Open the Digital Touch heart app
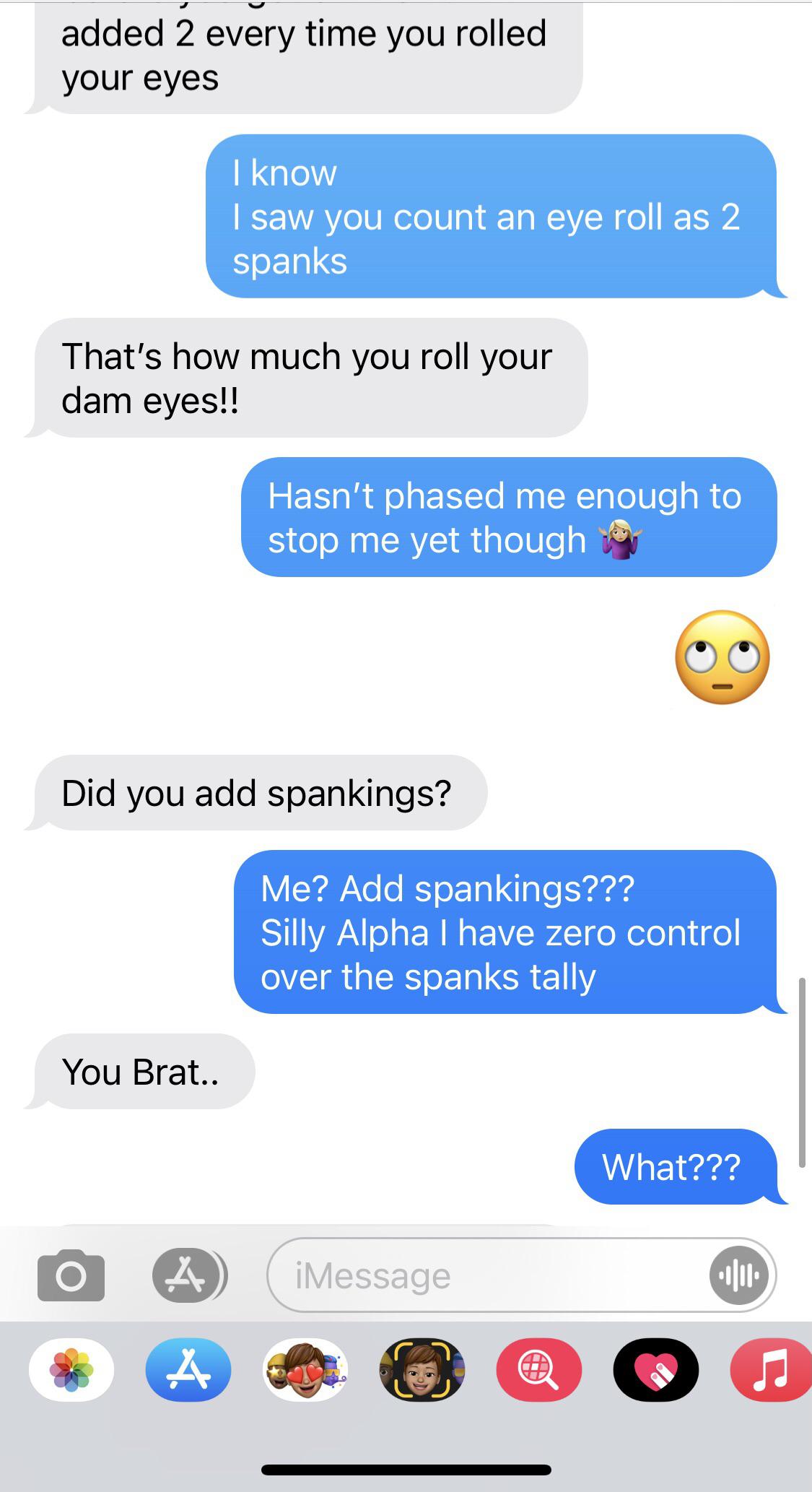 click(x=655, y=1370)
